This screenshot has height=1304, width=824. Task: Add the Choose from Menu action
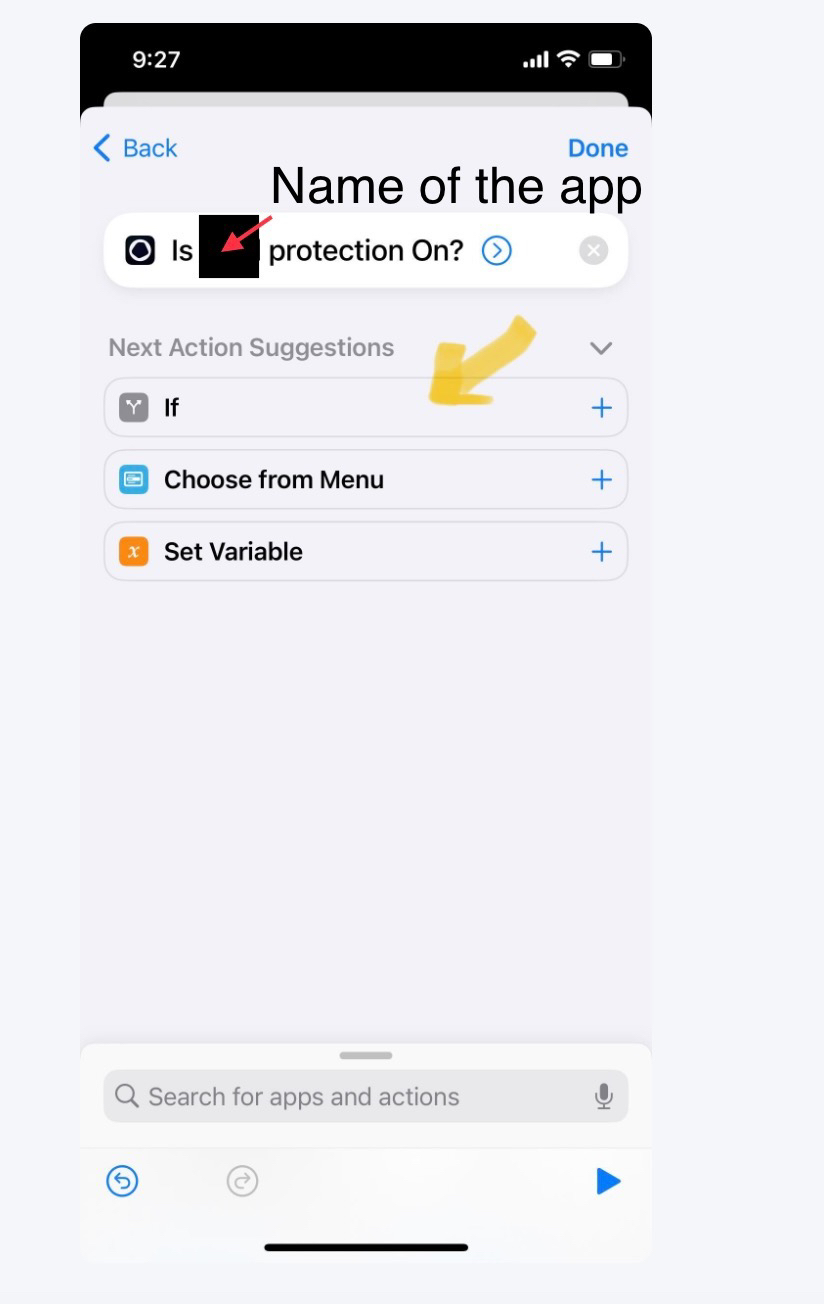[x=601, y=480]
